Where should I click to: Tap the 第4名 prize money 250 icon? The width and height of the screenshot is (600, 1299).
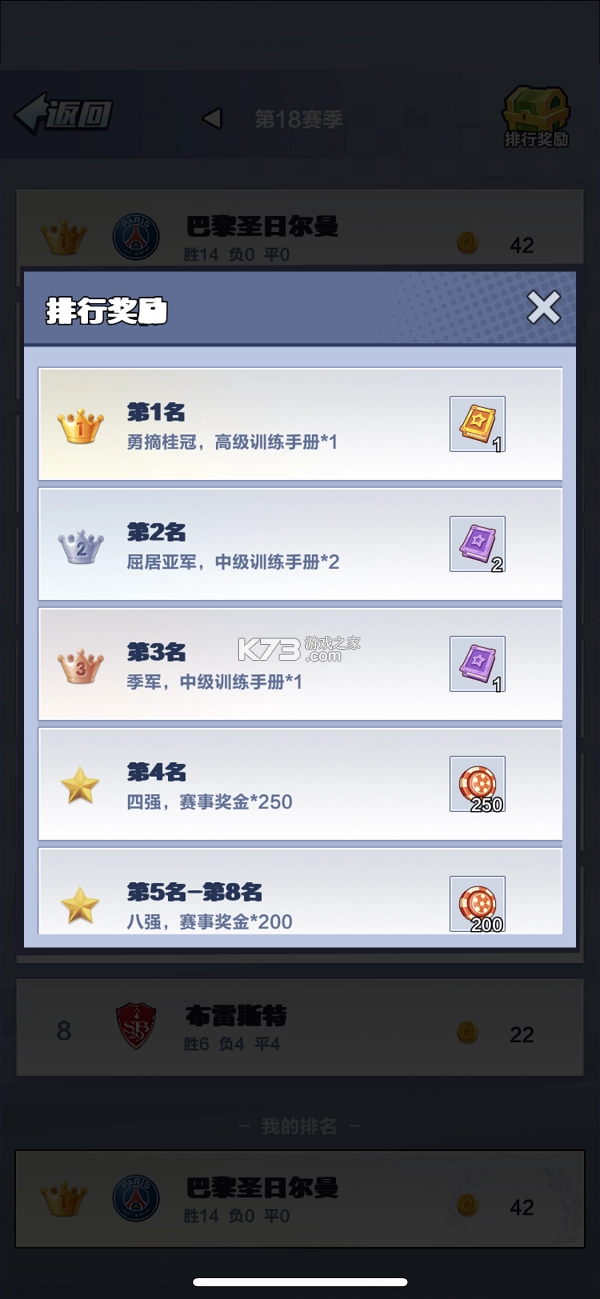(477, 784)
